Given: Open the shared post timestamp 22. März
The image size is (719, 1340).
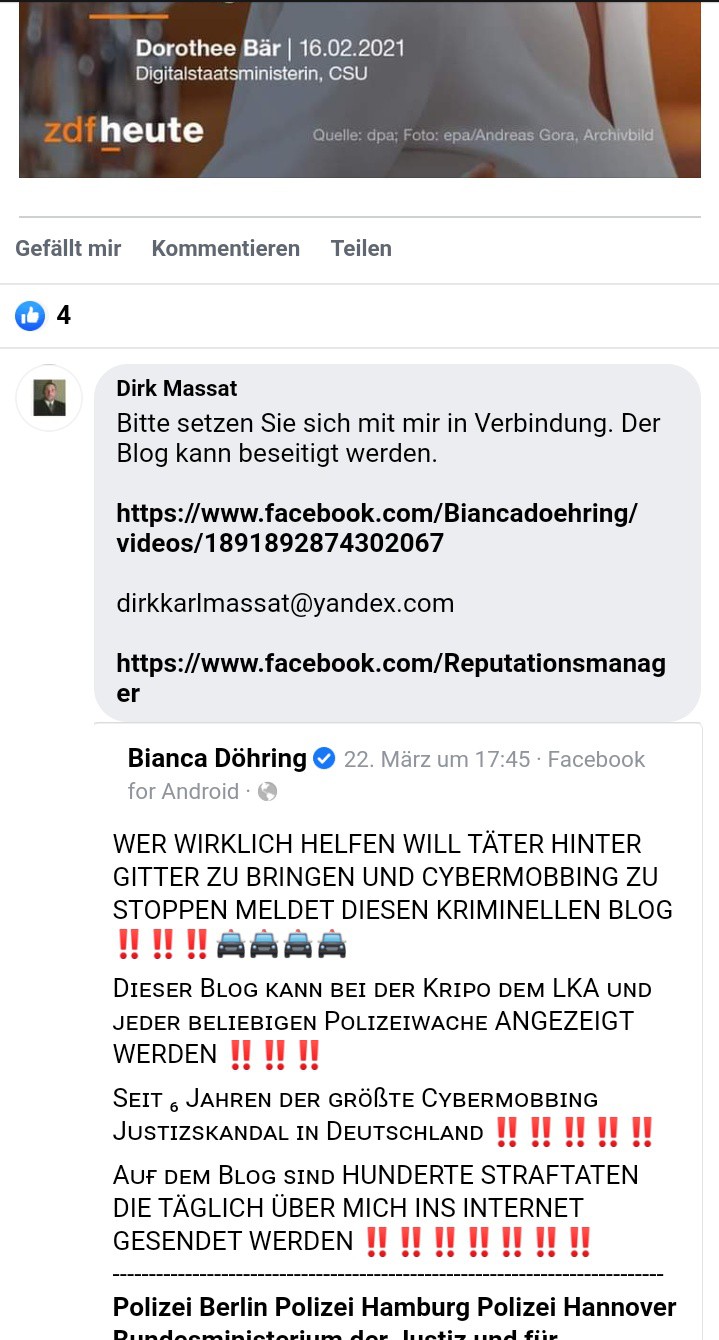Looking at the screenshot, I should (436, 759).
